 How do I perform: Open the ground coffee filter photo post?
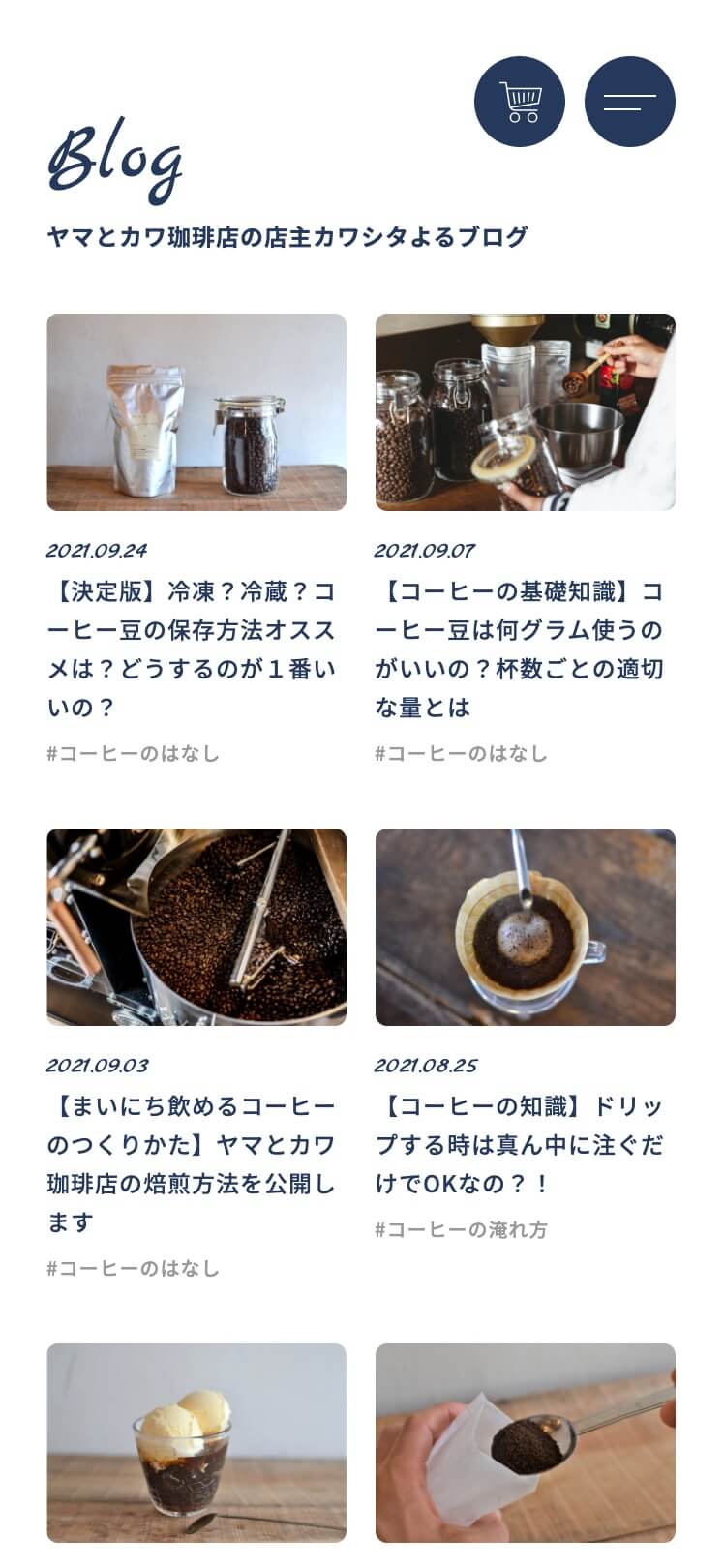pyautogui.click(x=526, y=1442)
